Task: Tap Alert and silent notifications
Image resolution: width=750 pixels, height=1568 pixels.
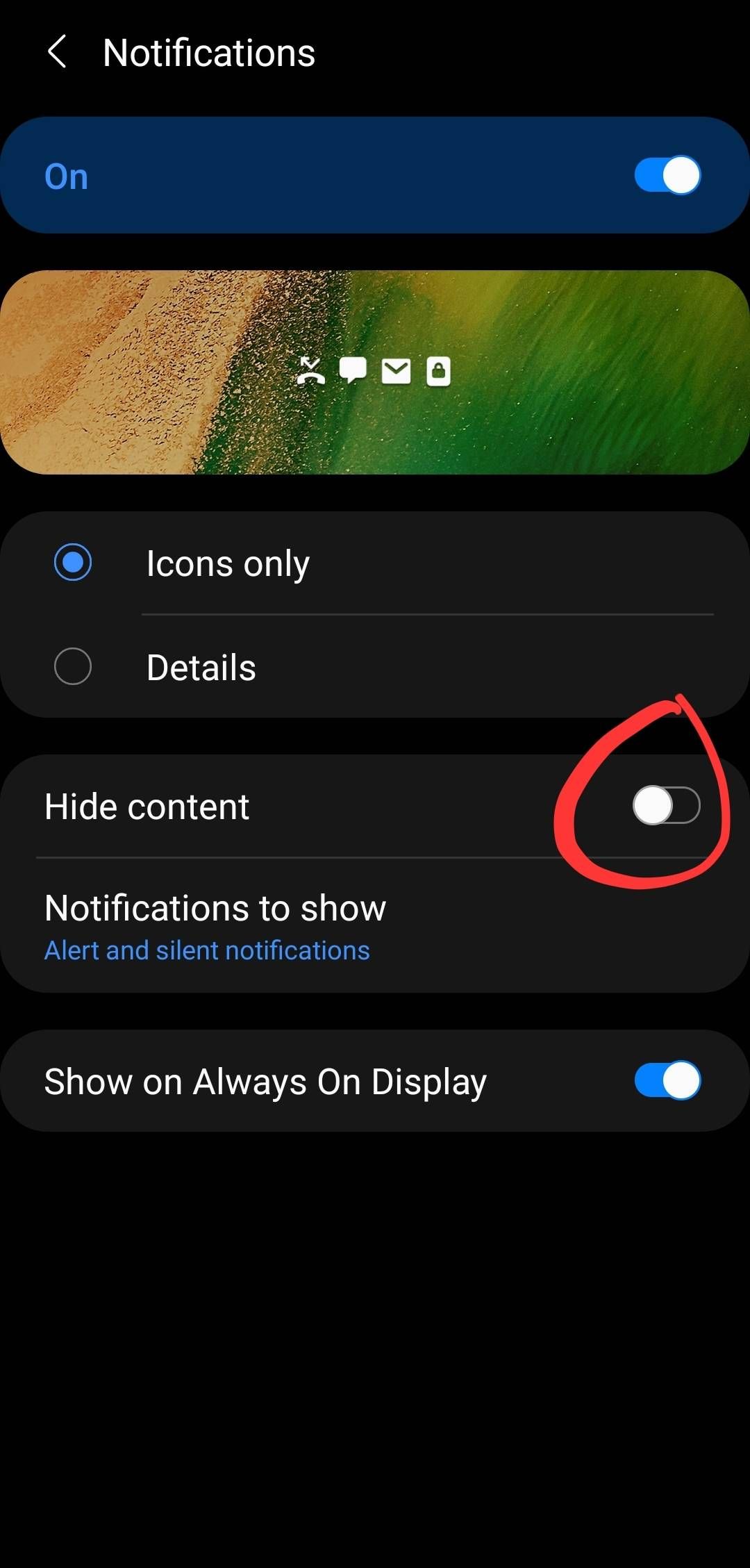Action: 207,950
